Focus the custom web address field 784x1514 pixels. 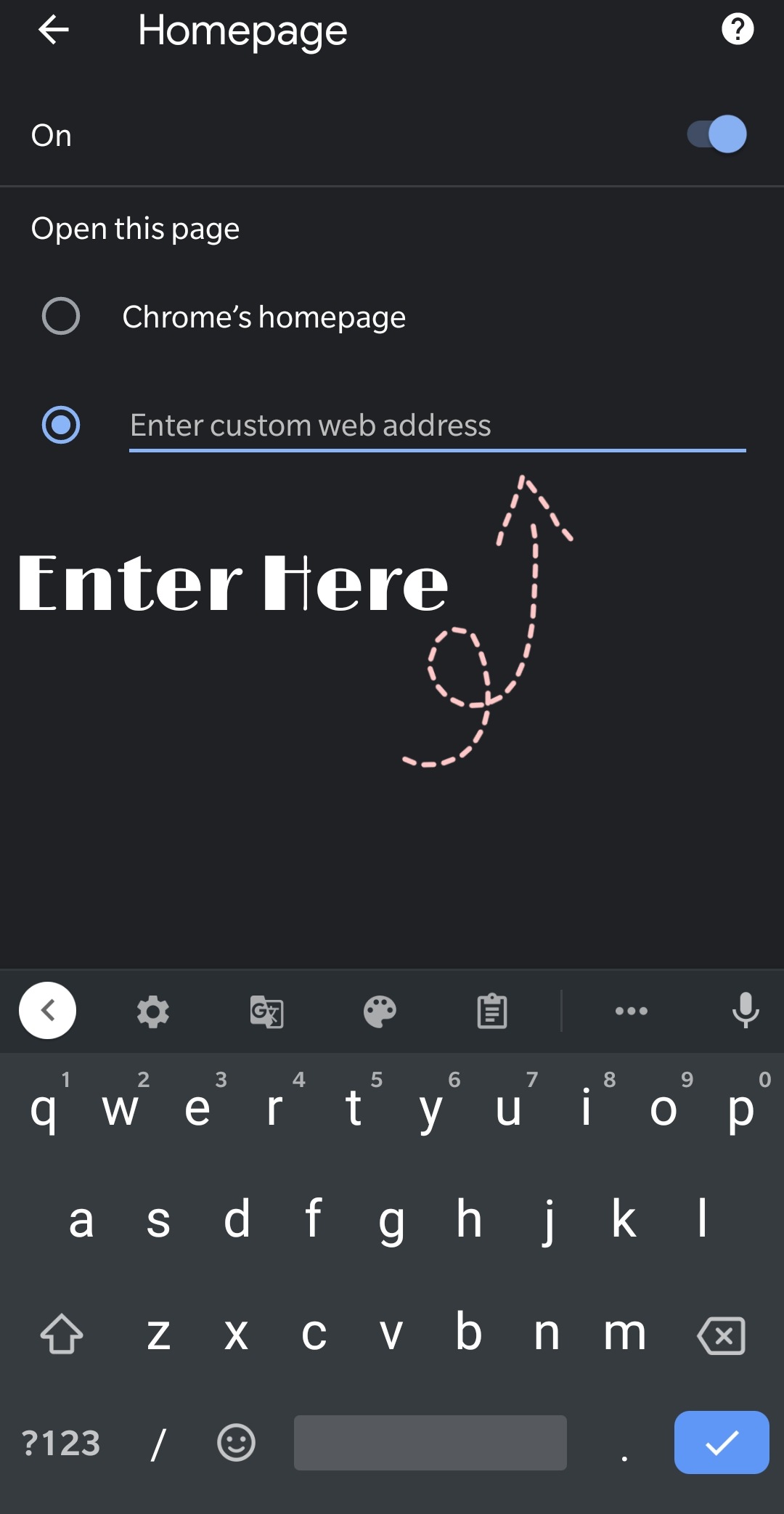pos(436,426)
